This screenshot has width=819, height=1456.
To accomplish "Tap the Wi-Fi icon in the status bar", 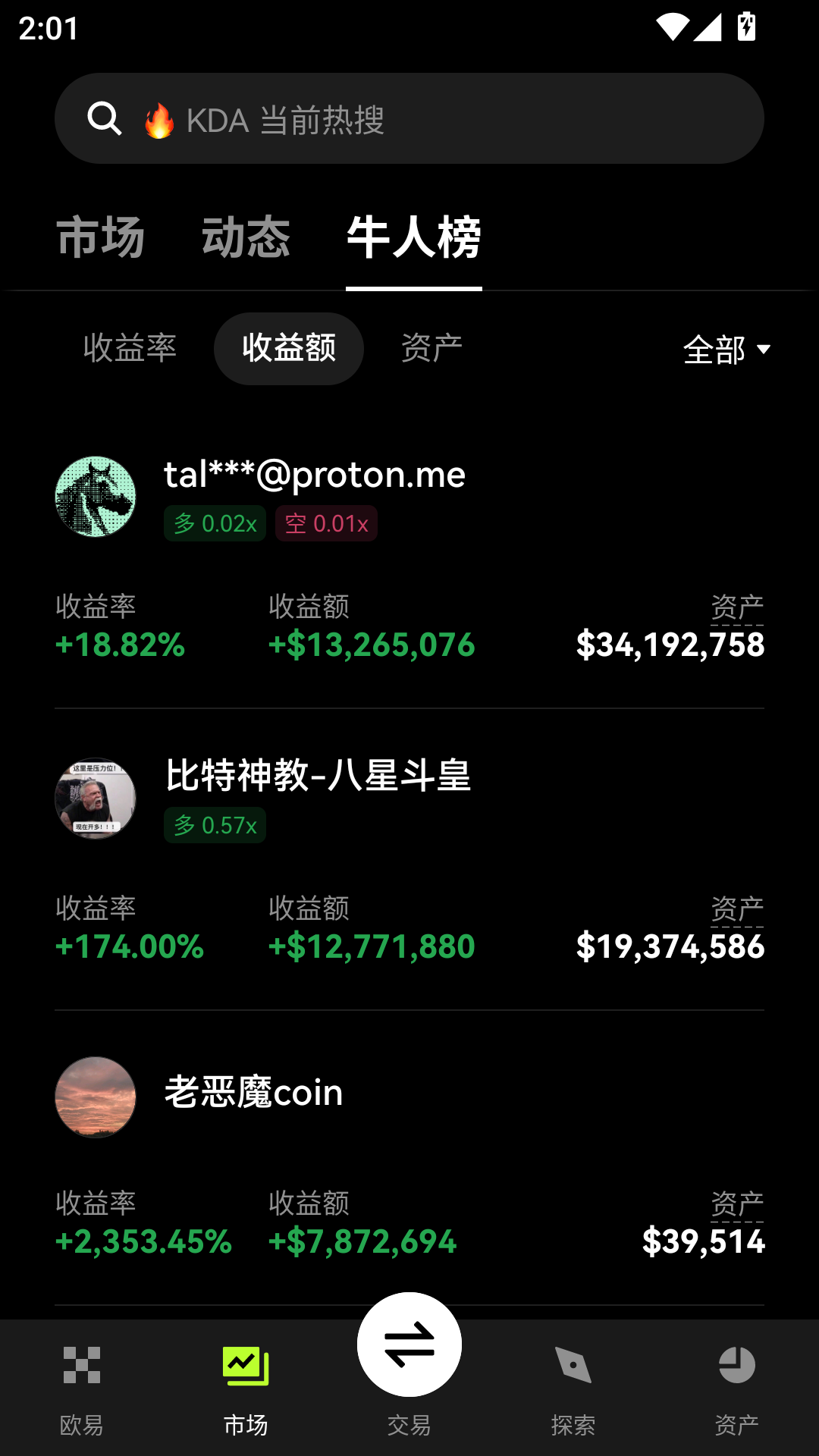I will point(672,25).
